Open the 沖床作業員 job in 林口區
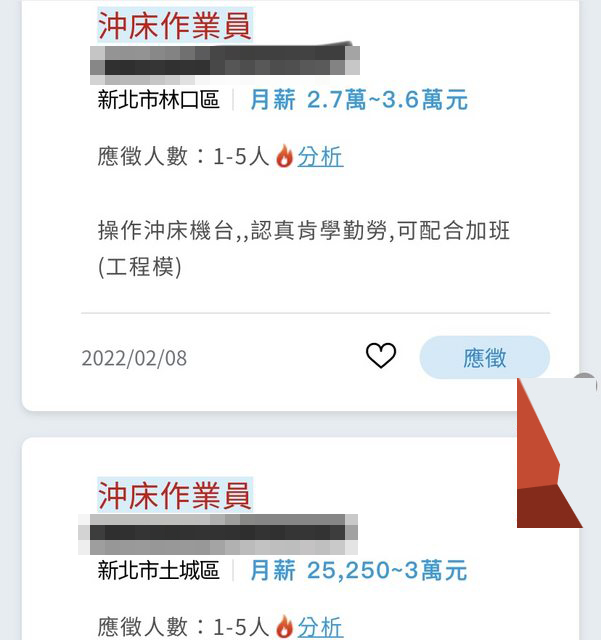 click(174, 25)
